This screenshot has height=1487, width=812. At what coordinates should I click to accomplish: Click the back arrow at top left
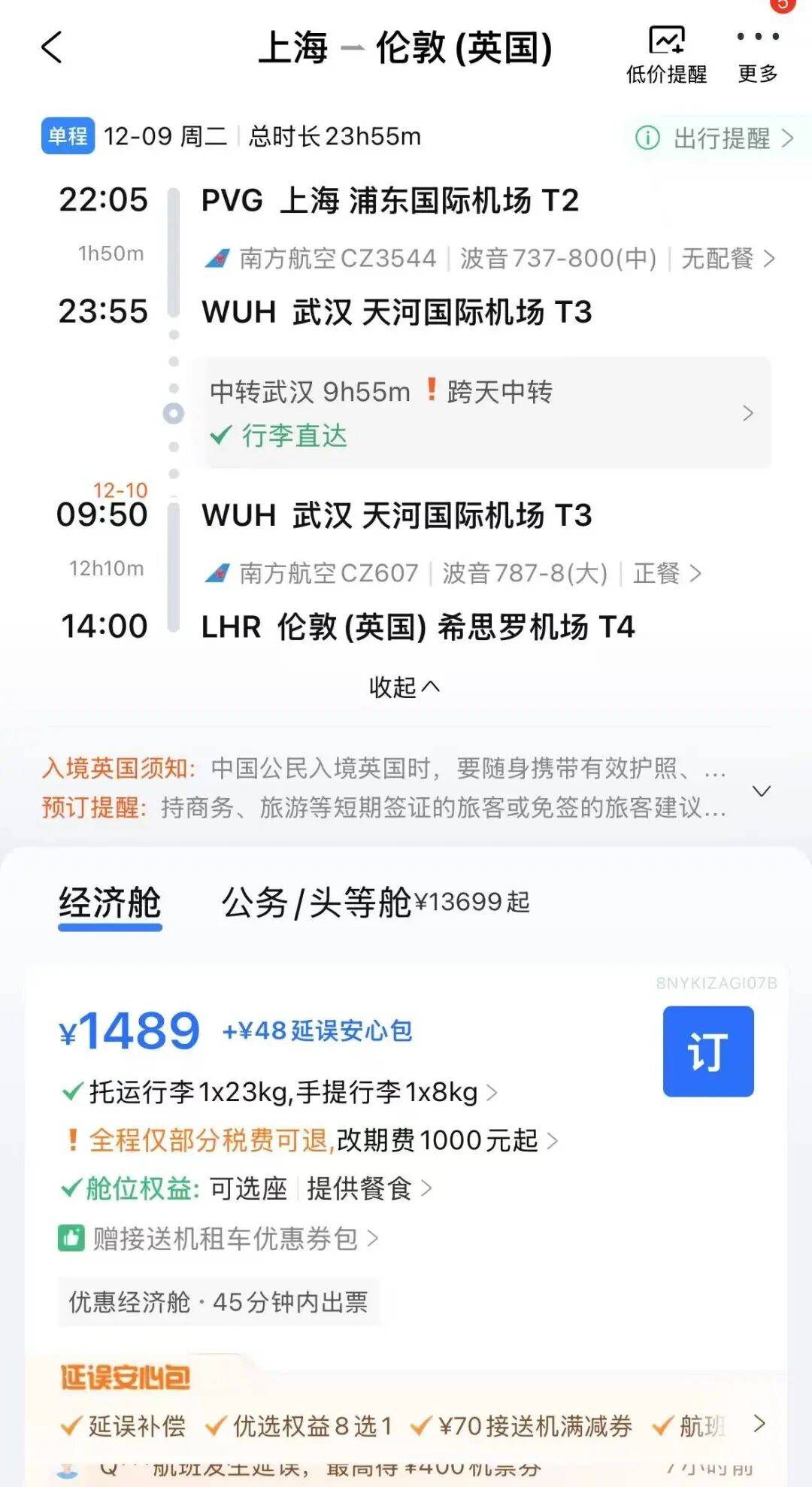(x=50, y=47)
